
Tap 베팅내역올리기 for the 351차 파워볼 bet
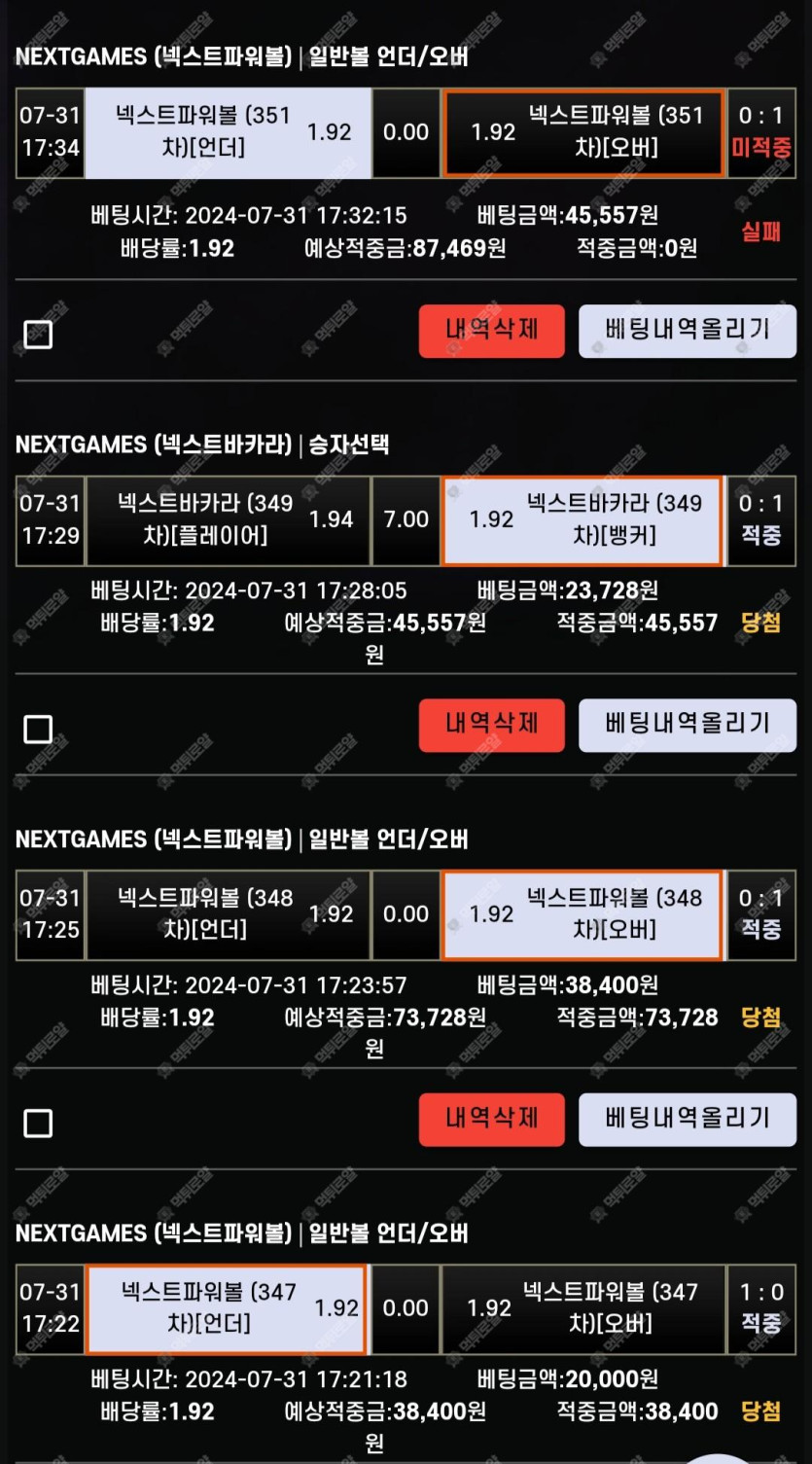687,331
